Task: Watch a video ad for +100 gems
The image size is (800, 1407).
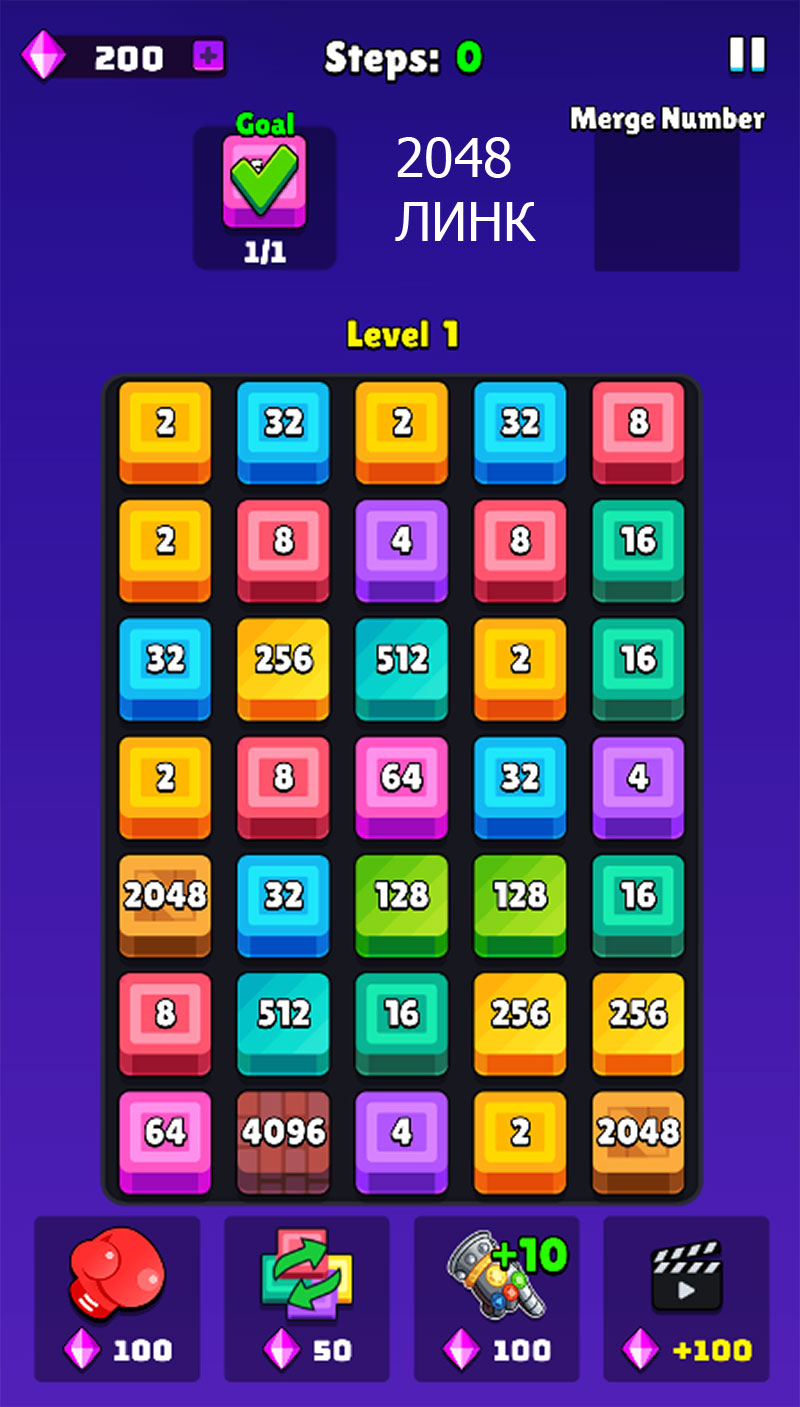Action: (x=686, y=1298)
